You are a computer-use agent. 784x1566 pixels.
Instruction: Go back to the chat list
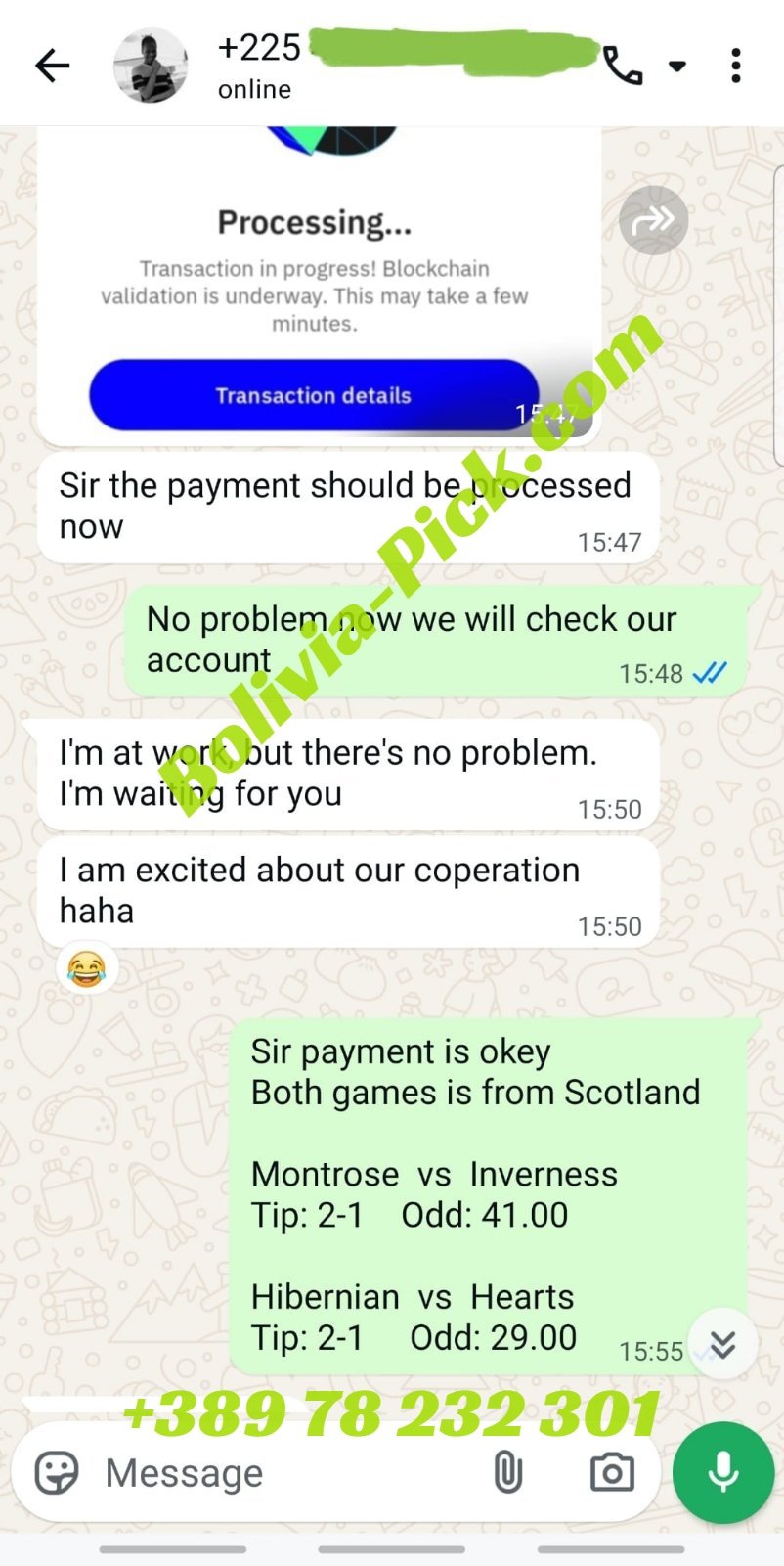tap(53, 66)
